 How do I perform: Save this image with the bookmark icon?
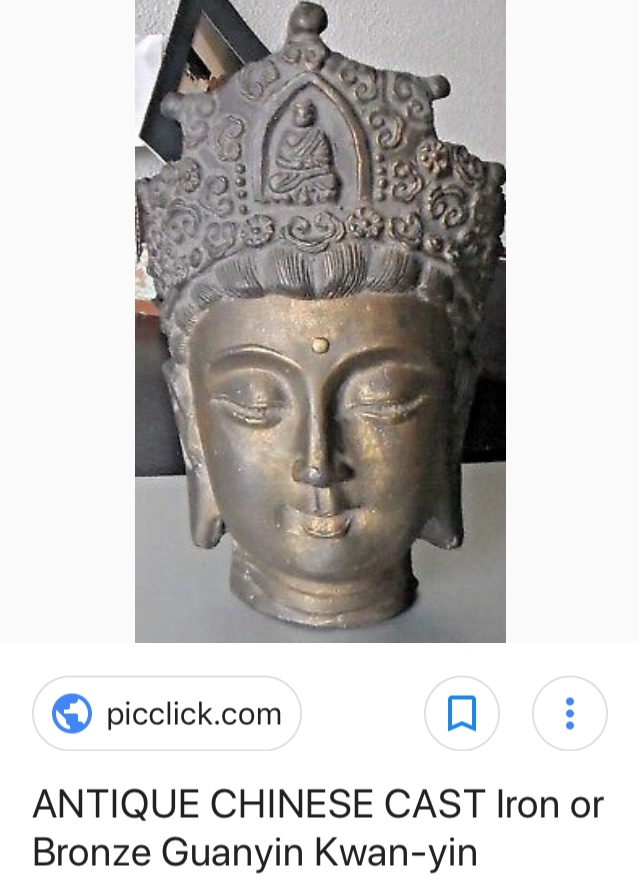pos(461,714)
